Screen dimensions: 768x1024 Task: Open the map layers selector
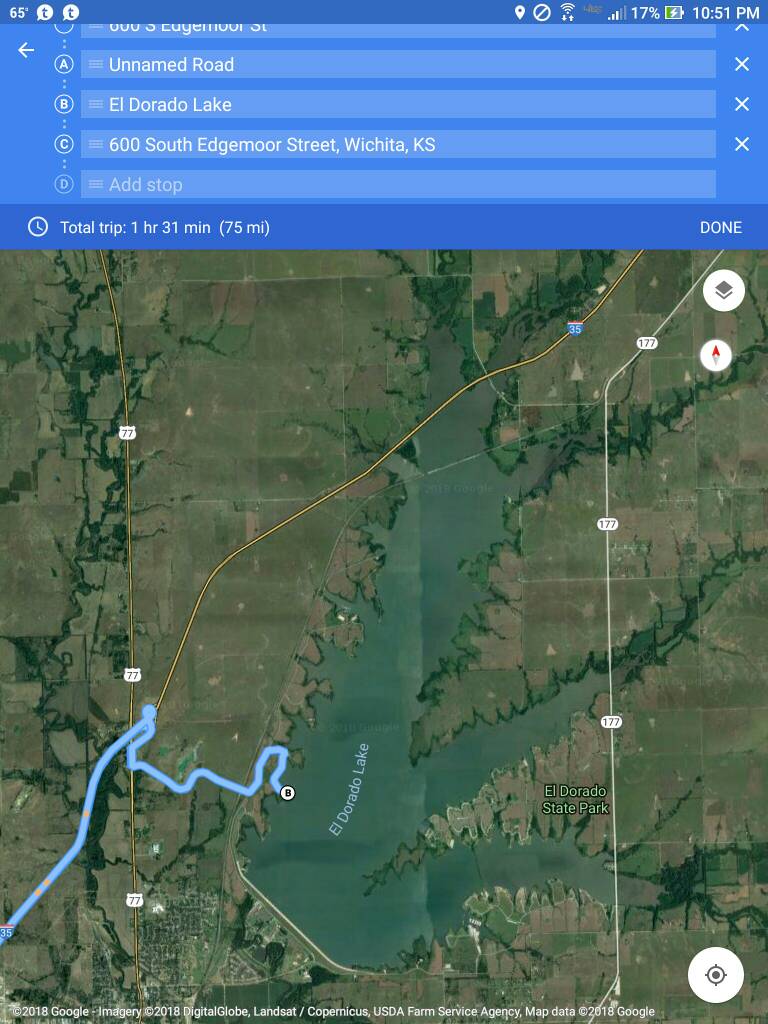(x=724, y=291)
